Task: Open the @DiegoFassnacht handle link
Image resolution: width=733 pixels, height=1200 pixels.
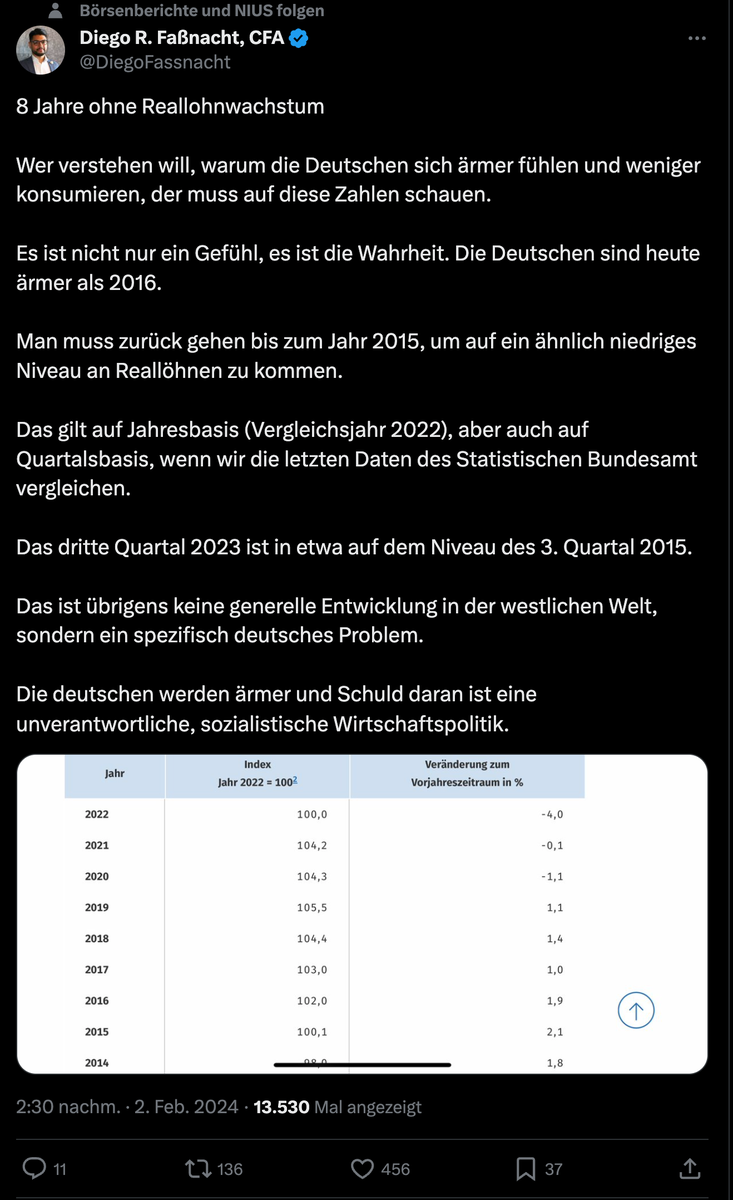Action: (155, 62)
